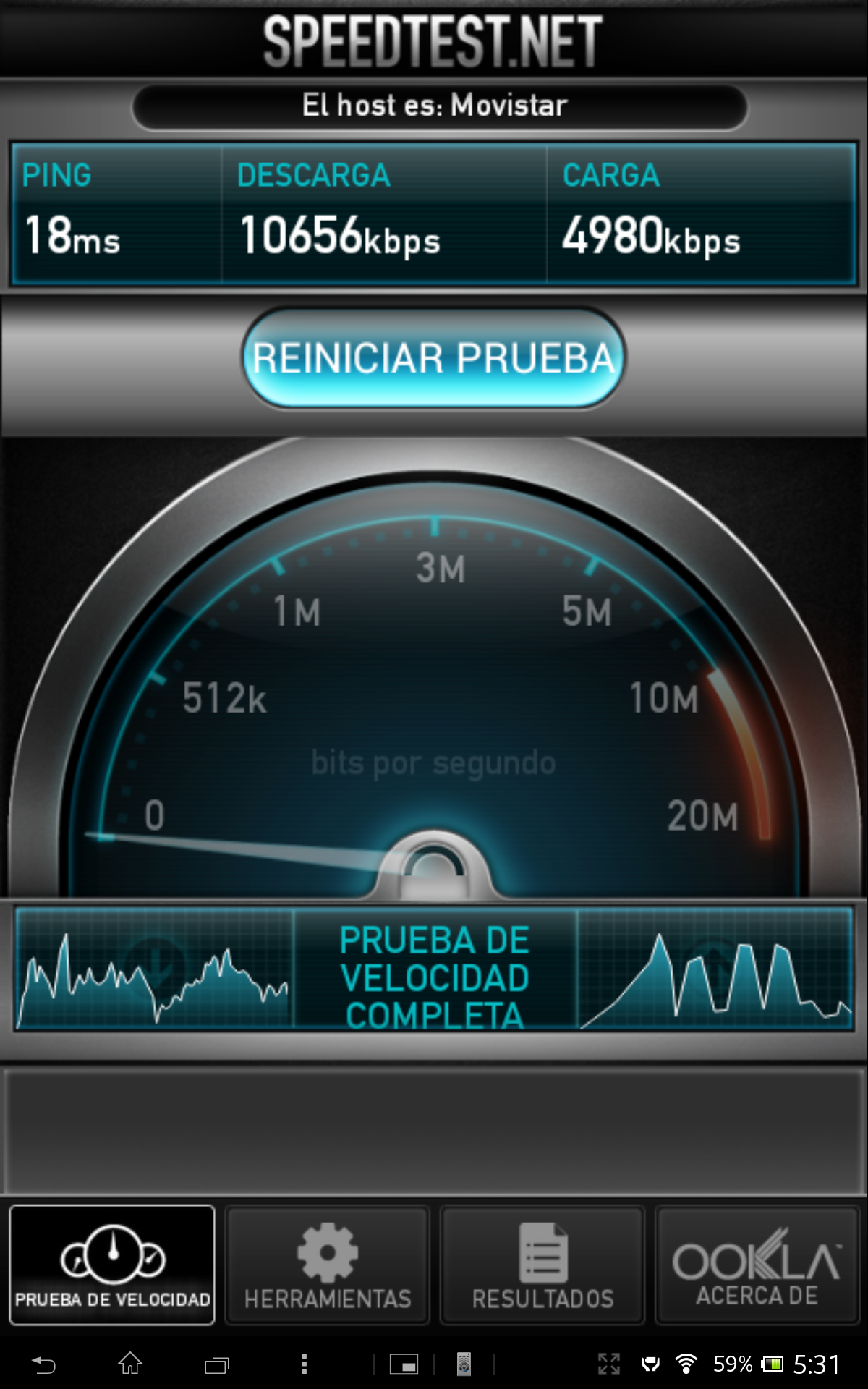Open the navigation bar overflow menu

[304, 1364]
